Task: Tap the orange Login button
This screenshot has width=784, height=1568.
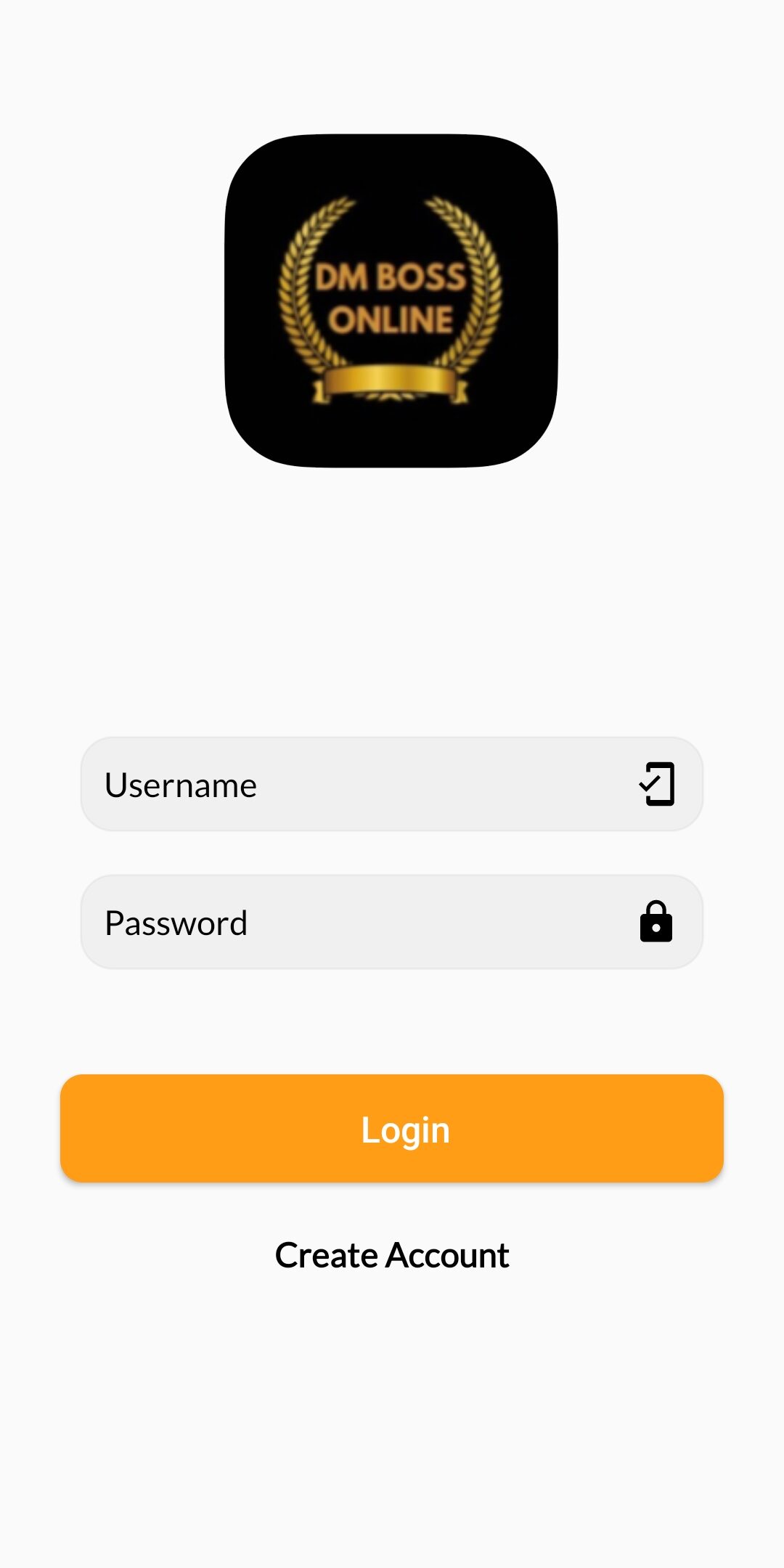Action: [x=392, y=1129]
